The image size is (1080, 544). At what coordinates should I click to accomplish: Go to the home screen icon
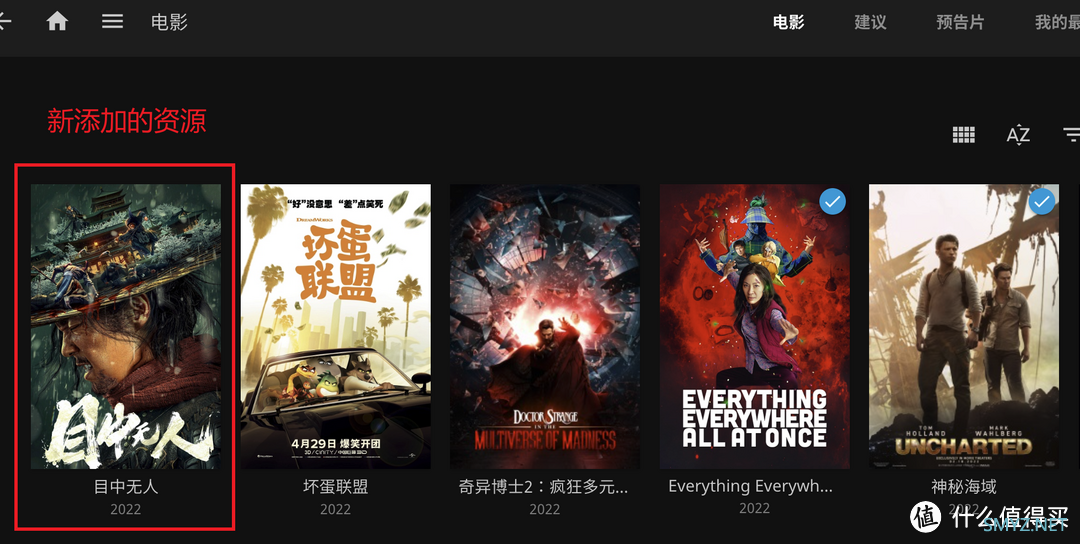tap(57, 21)
